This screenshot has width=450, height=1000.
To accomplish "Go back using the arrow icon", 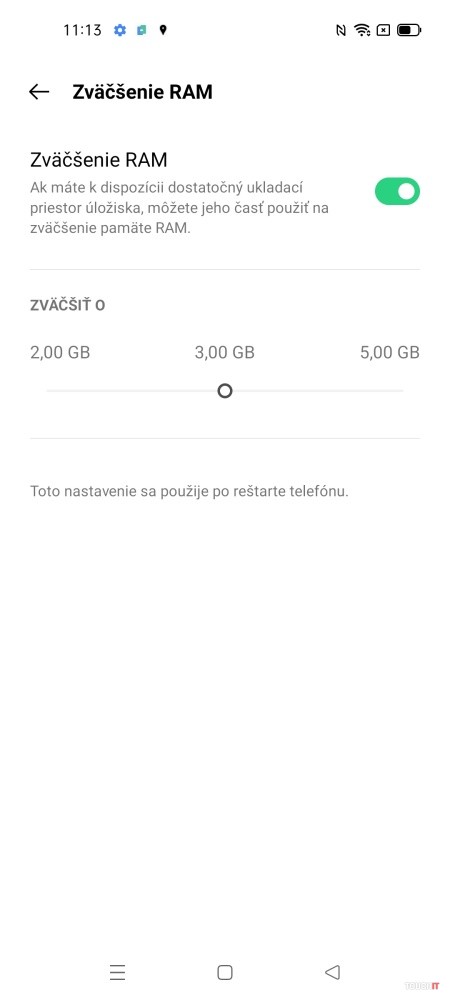I will tap(39, 92).
